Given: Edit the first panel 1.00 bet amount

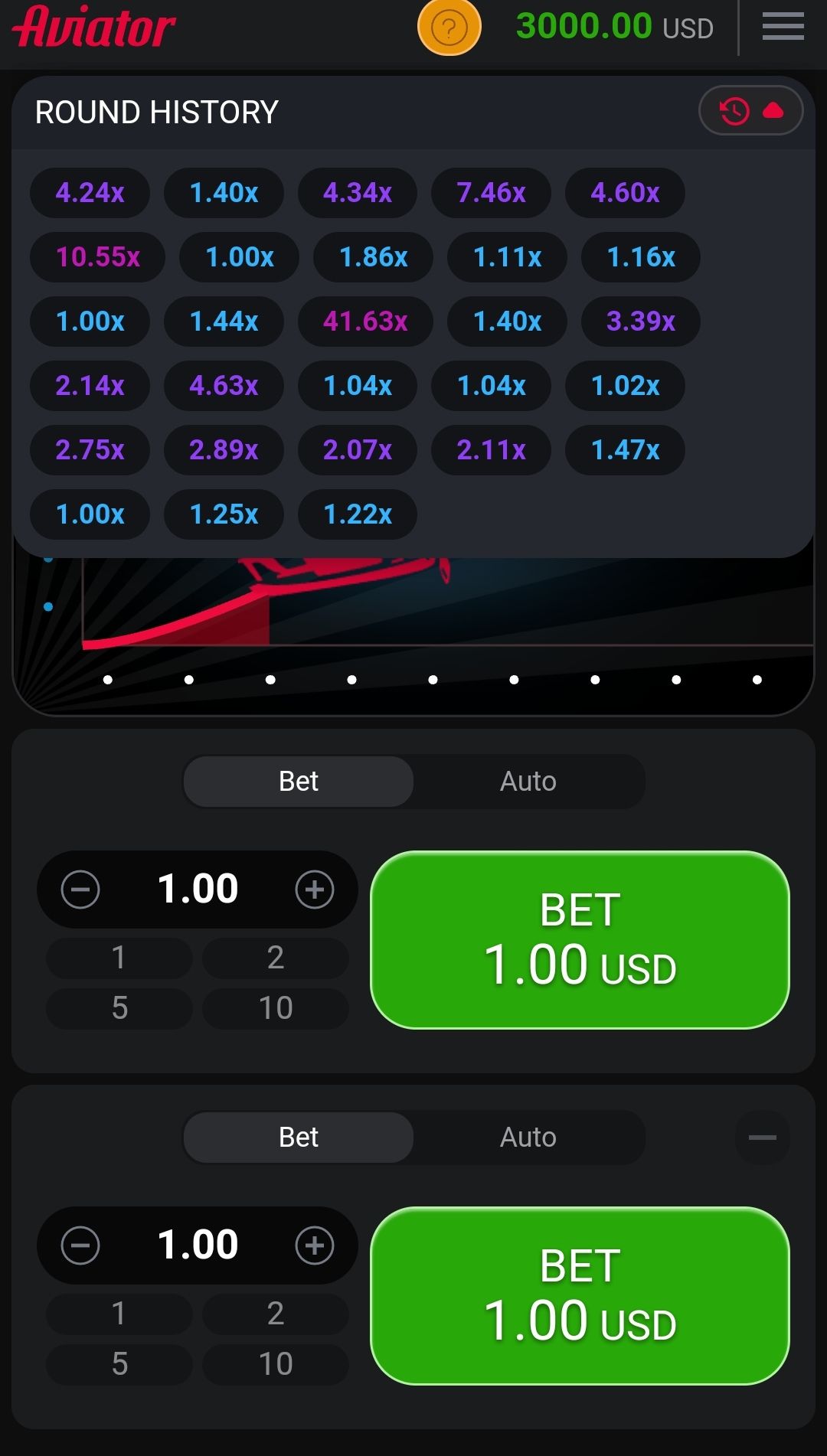Looking at the screenshot, I should (198, 890).
